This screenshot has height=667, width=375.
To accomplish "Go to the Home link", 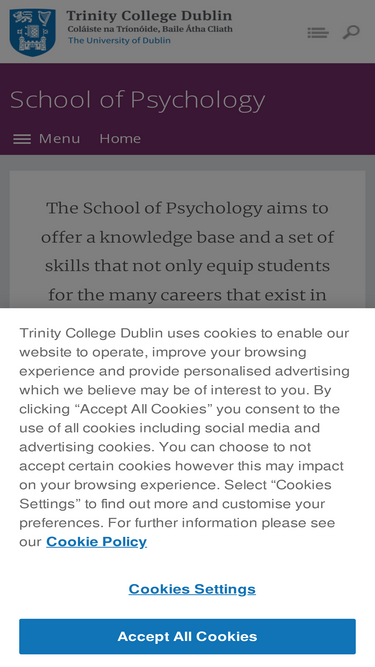I will [x=120, y=139].
